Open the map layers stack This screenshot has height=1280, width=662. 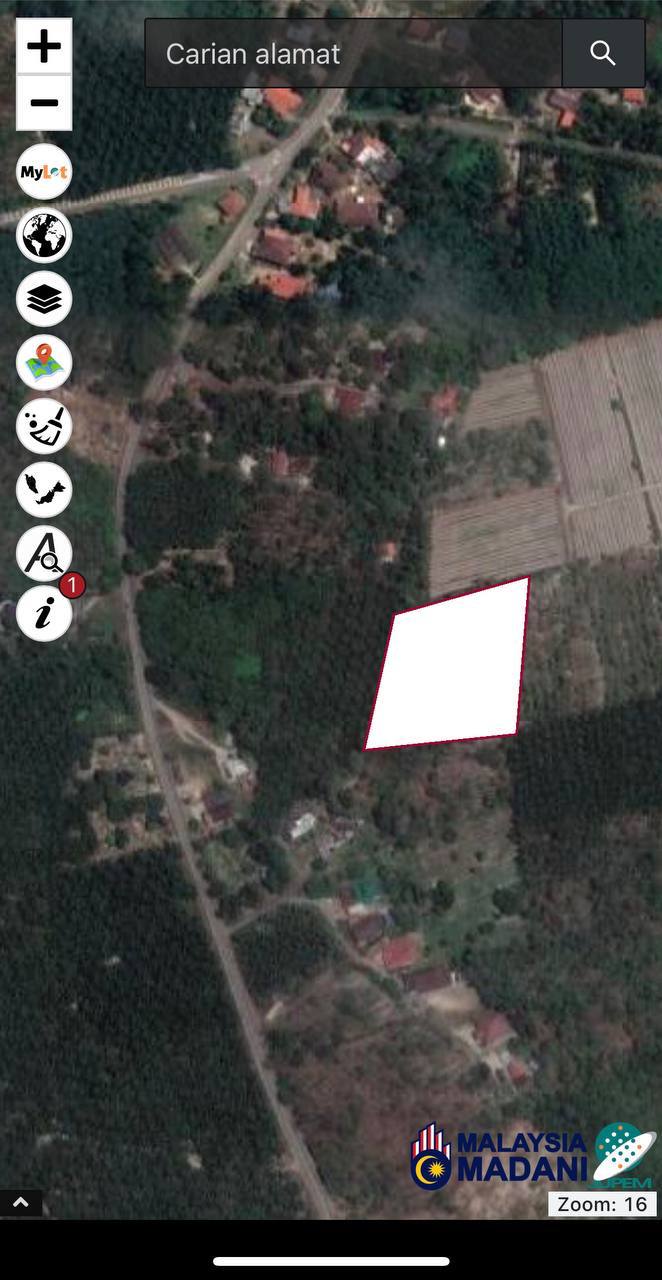[44, 299]
